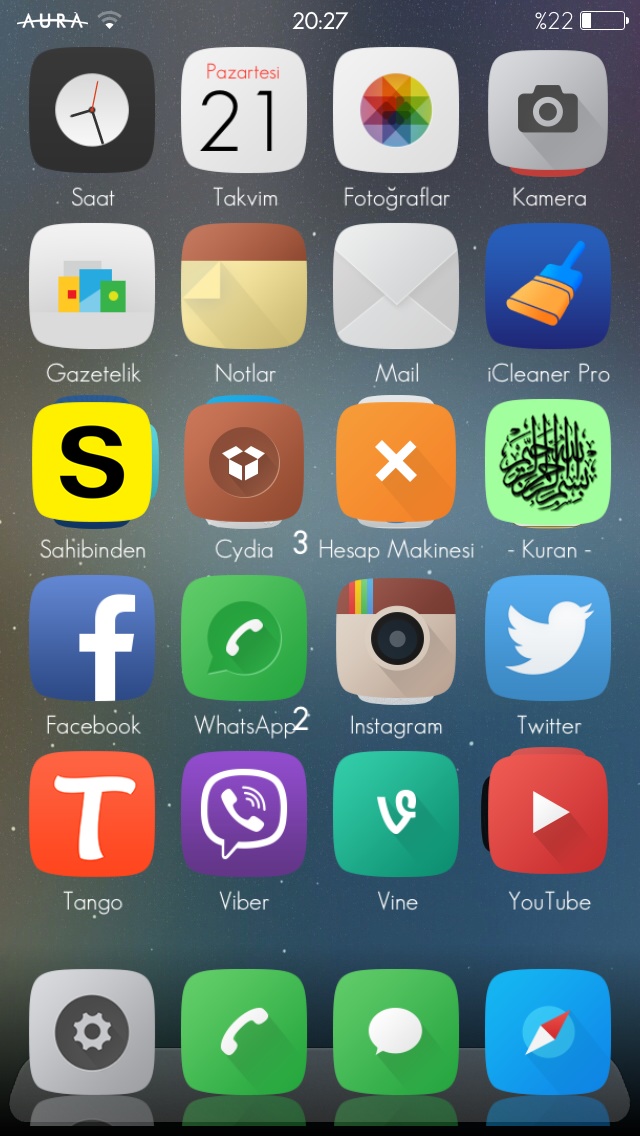Image resolution: width=640 pixels, height=1136 pixels.
Task: Open Gazetelik
Action: [x=92, y=286]
